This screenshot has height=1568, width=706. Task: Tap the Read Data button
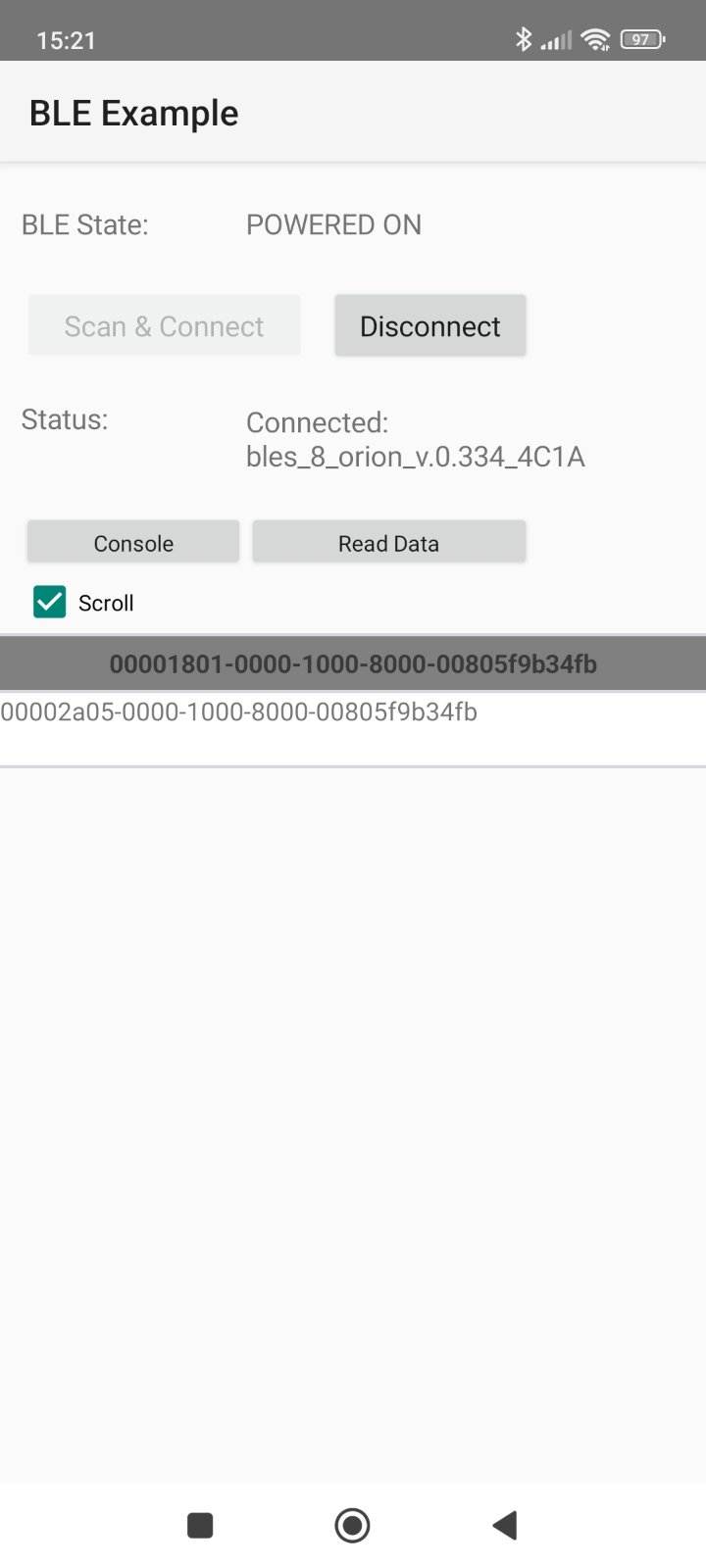388,543
